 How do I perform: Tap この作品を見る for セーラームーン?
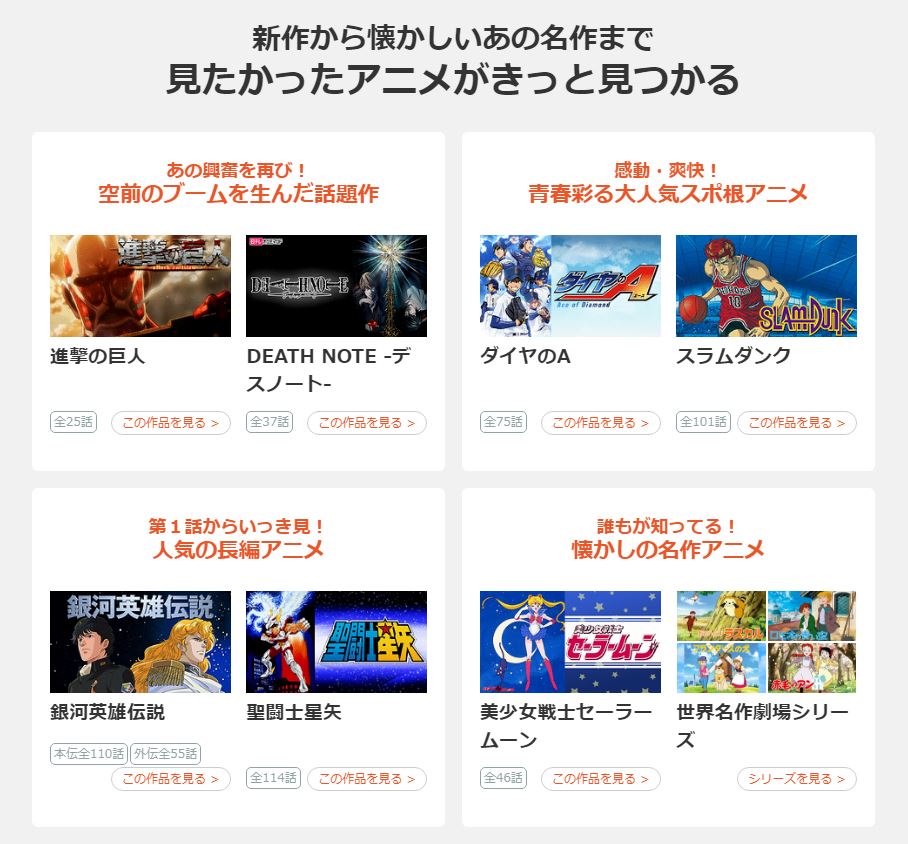tap(600, 779)
